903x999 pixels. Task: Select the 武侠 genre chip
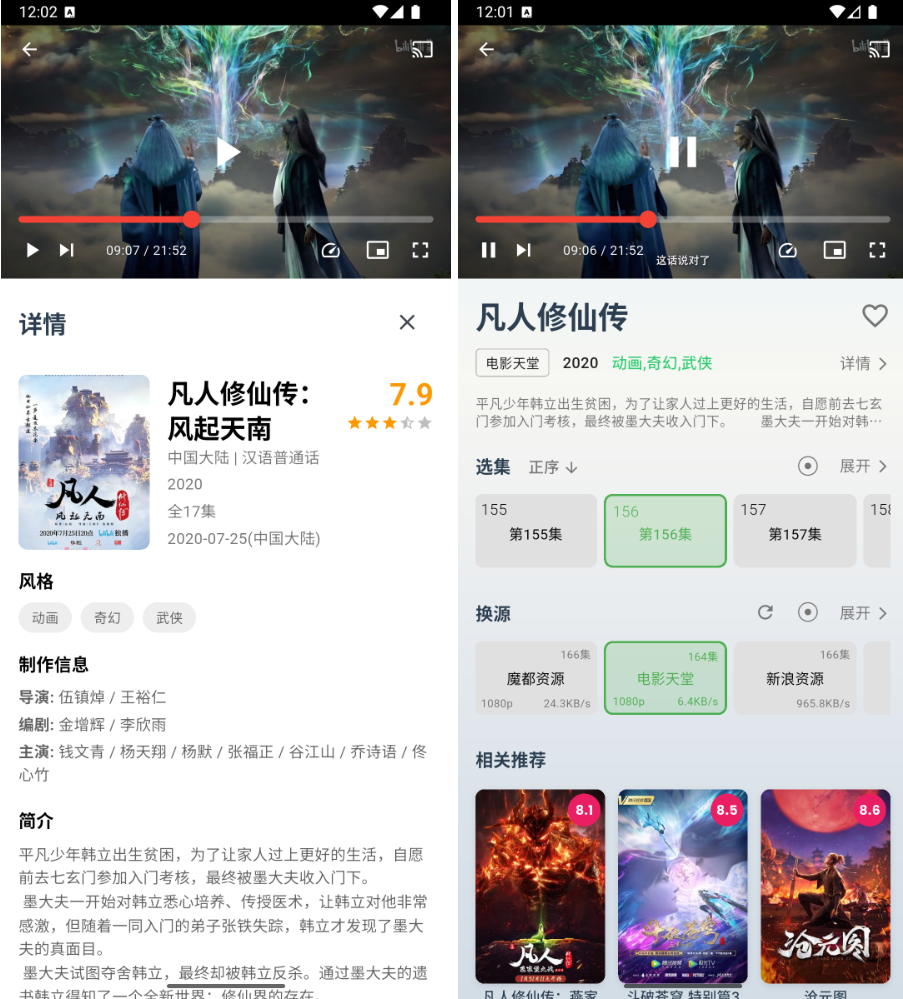[169, 618]
